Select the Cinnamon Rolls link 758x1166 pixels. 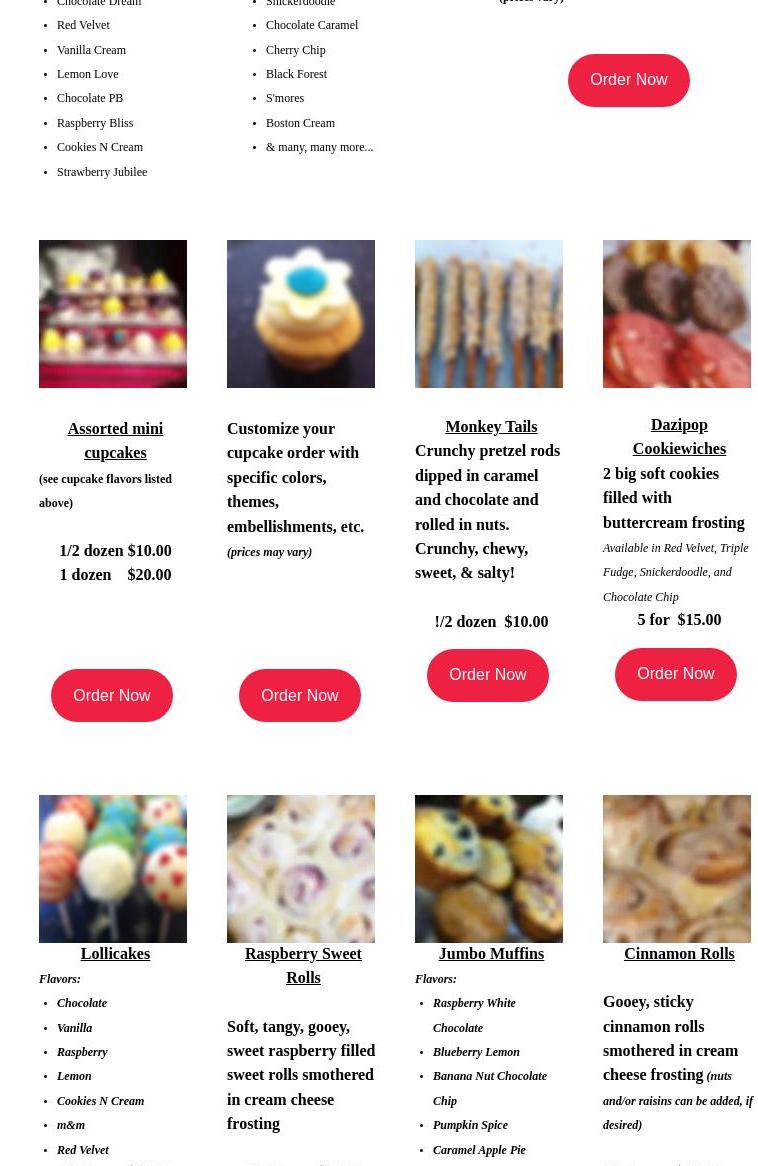[679, 954]
